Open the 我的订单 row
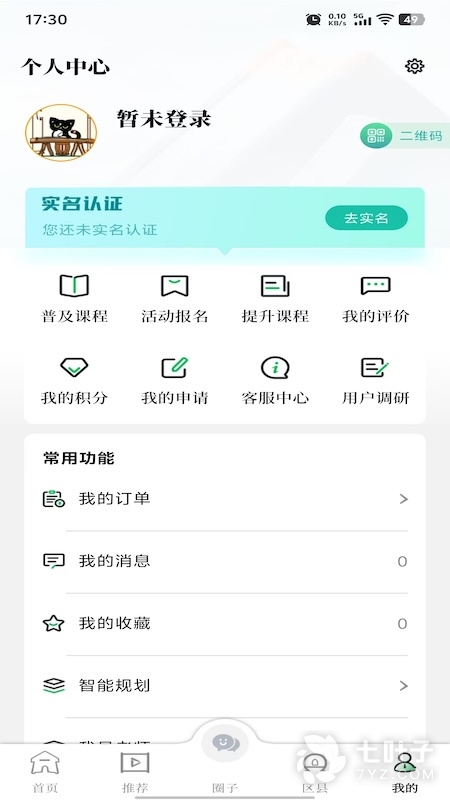 click(x=225, y=499)
